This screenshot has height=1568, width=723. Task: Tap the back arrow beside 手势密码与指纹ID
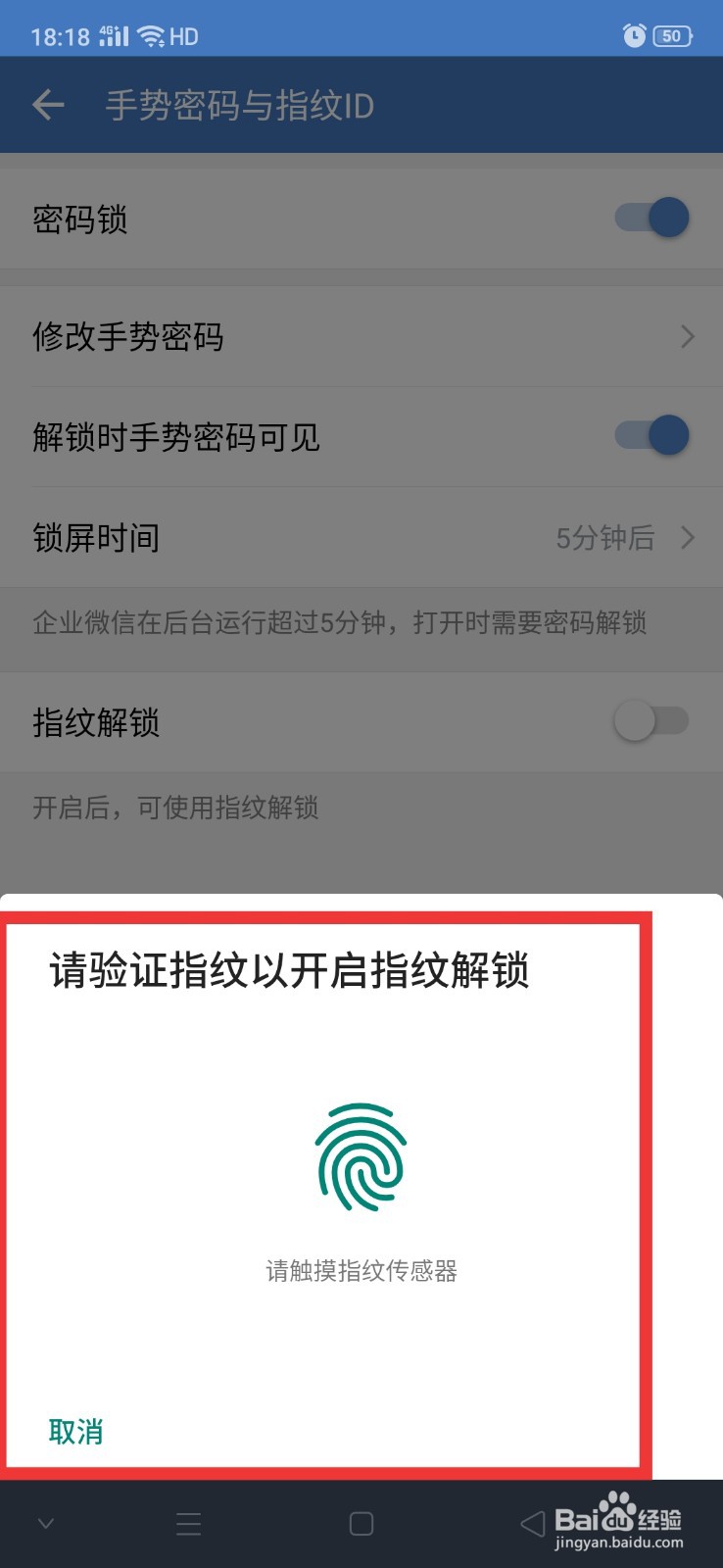(x=48, y=104)
